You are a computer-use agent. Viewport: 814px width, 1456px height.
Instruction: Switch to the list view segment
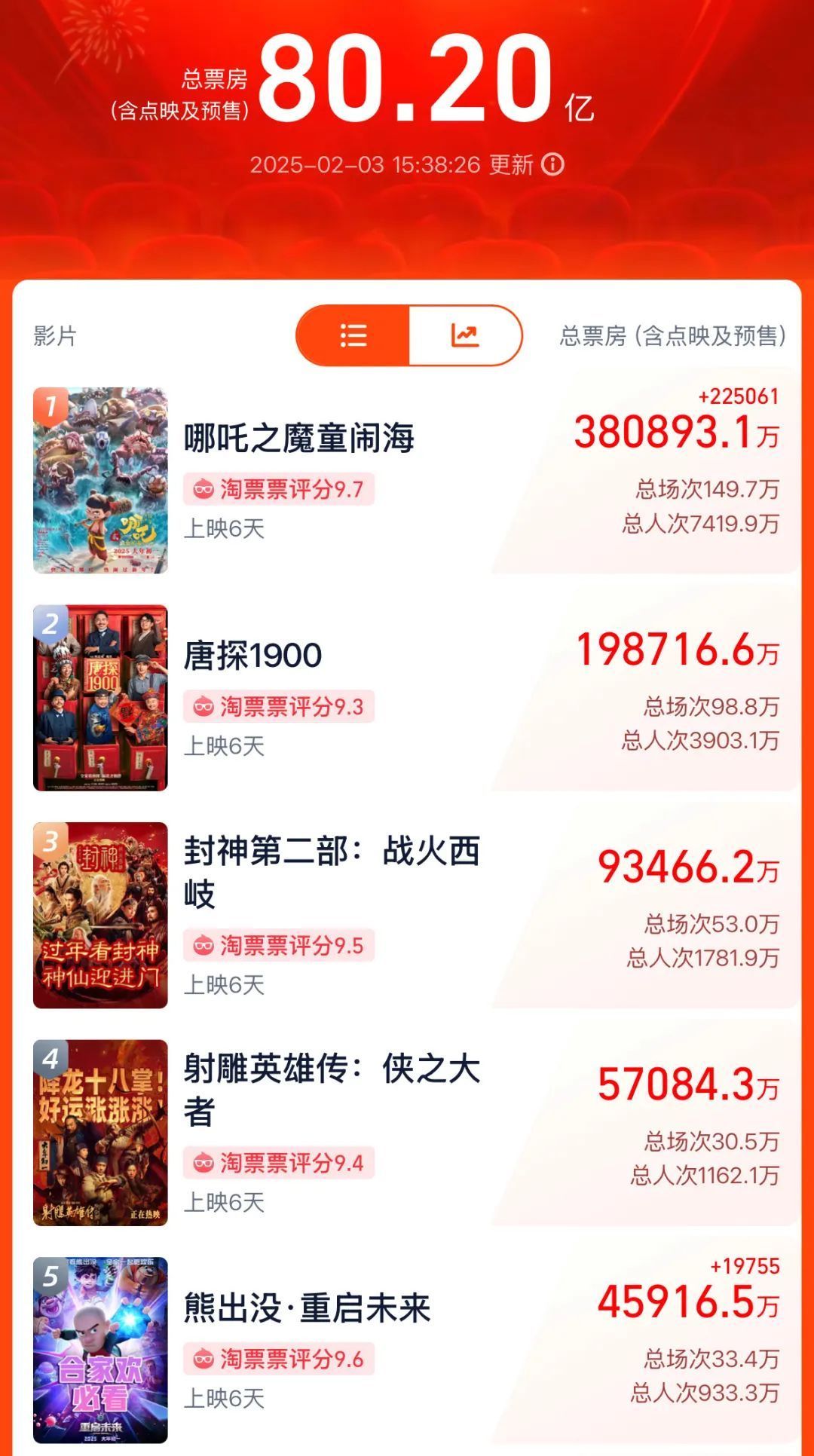(x=353, y=335)
